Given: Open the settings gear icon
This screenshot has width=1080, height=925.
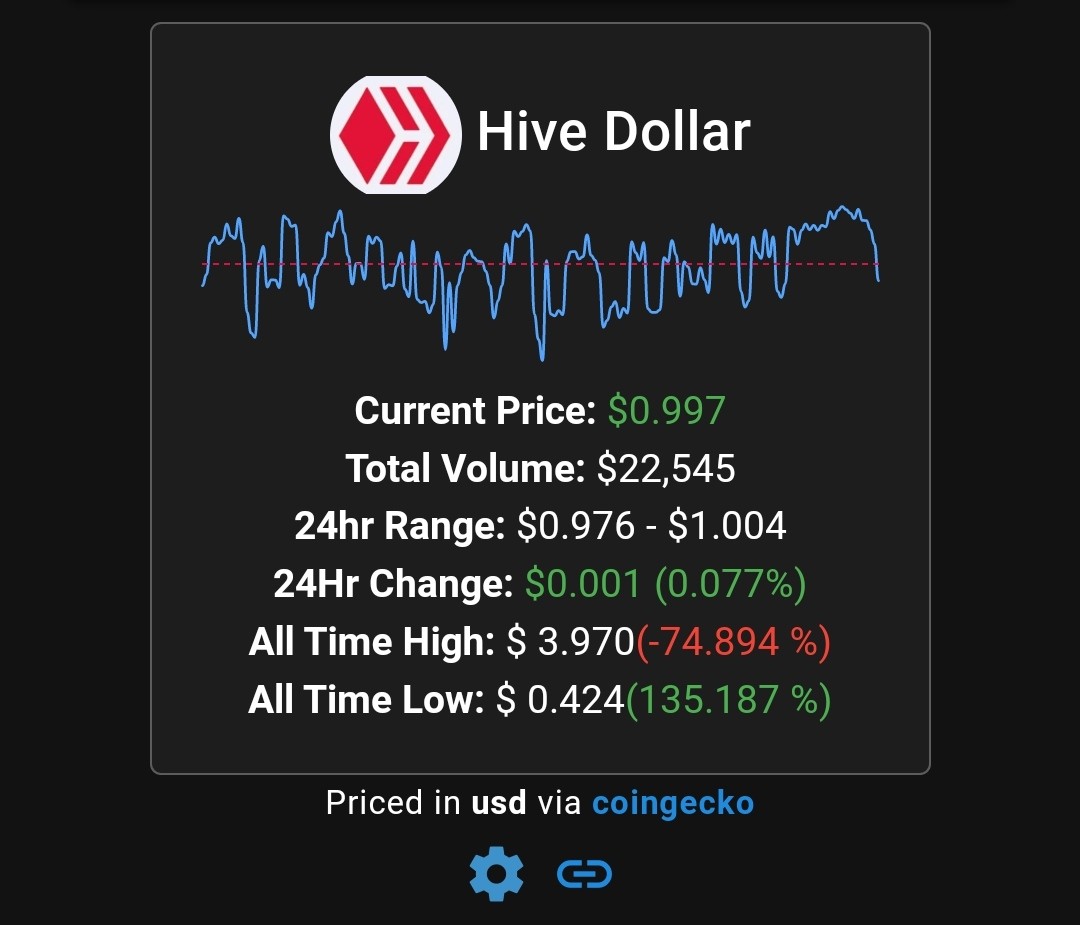Looking at the screenshot, I should (496, 873).
